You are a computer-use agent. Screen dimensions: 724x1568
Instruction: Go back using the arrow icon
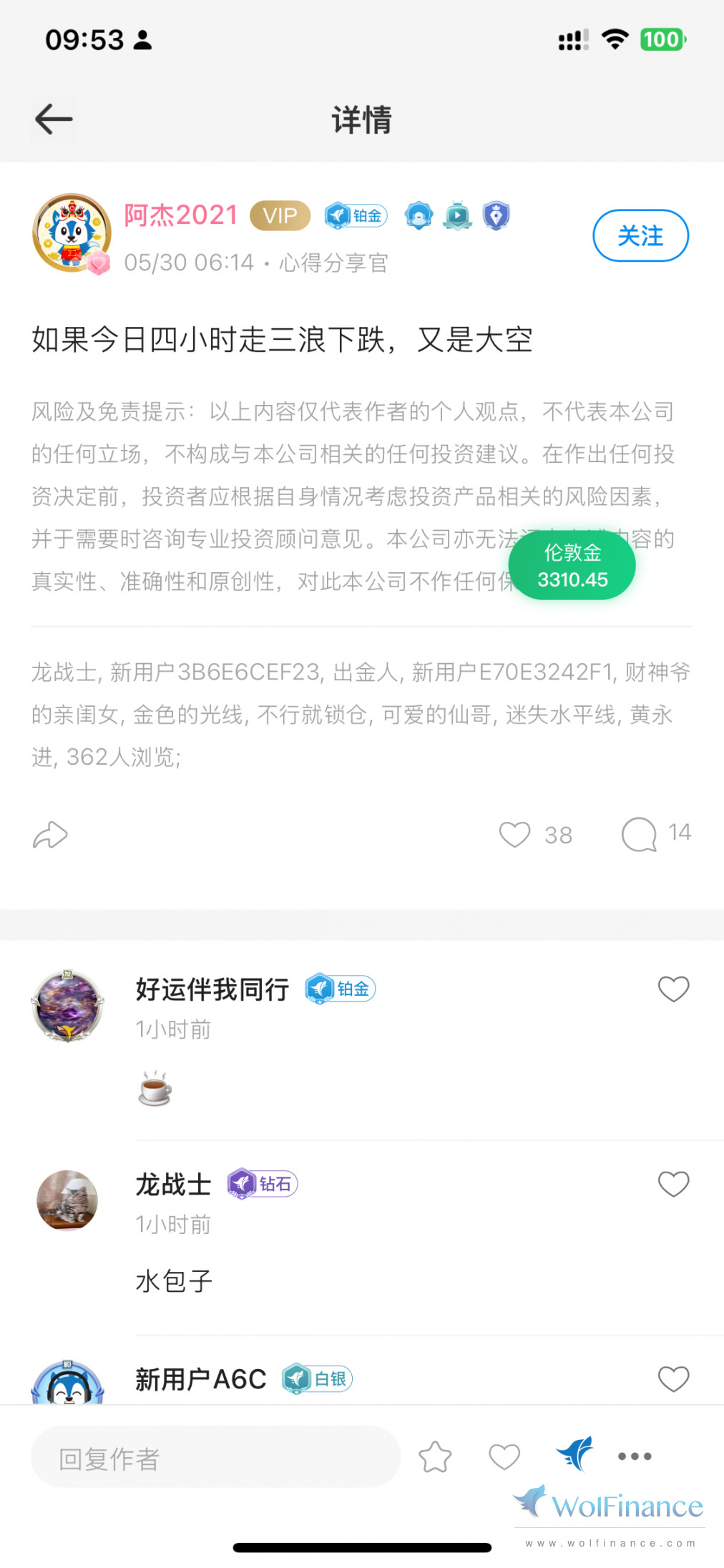(54, 119)
